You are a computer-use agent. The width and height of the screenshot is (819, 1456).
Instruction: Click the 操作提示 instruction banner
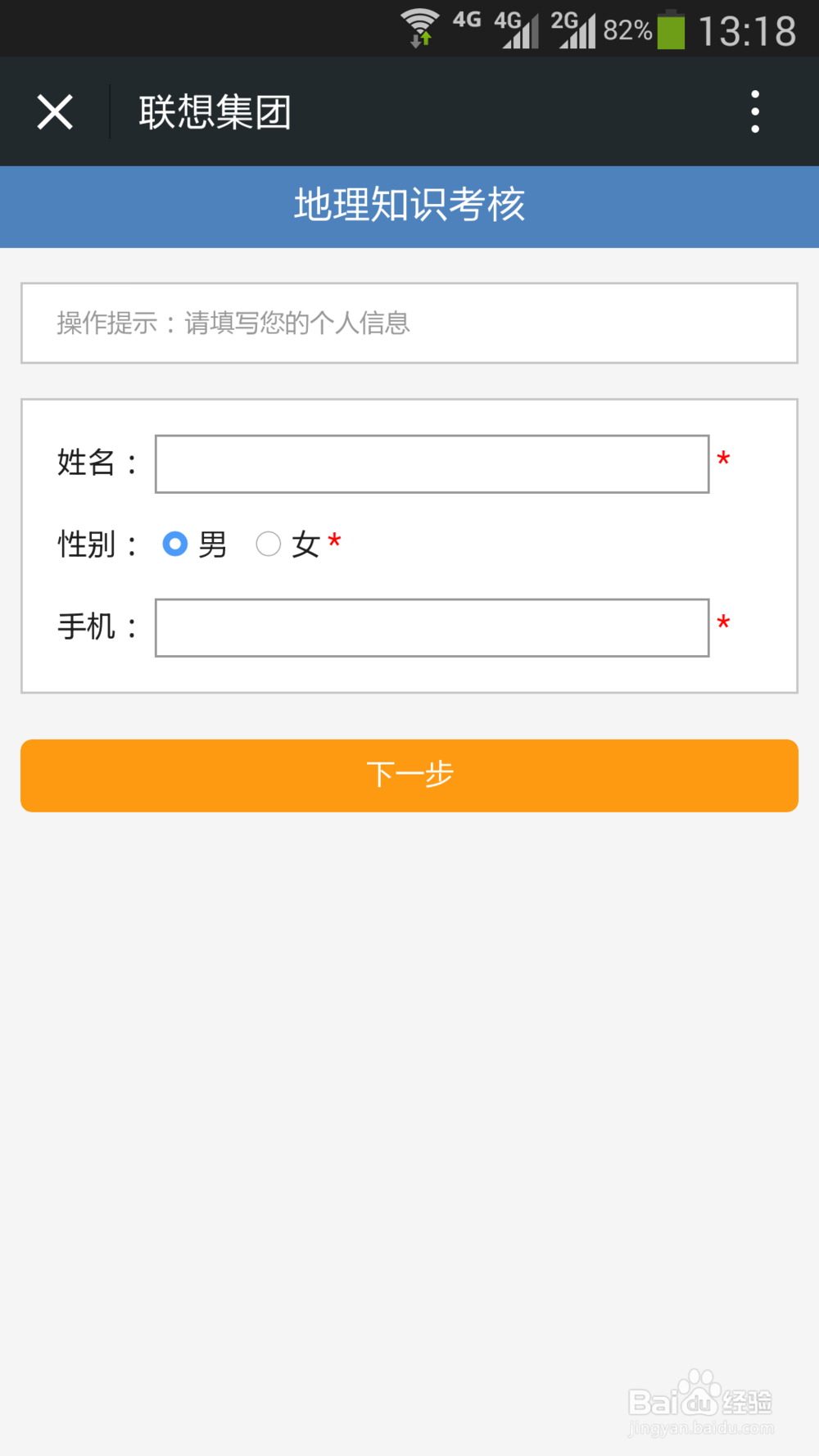[408, 323]
